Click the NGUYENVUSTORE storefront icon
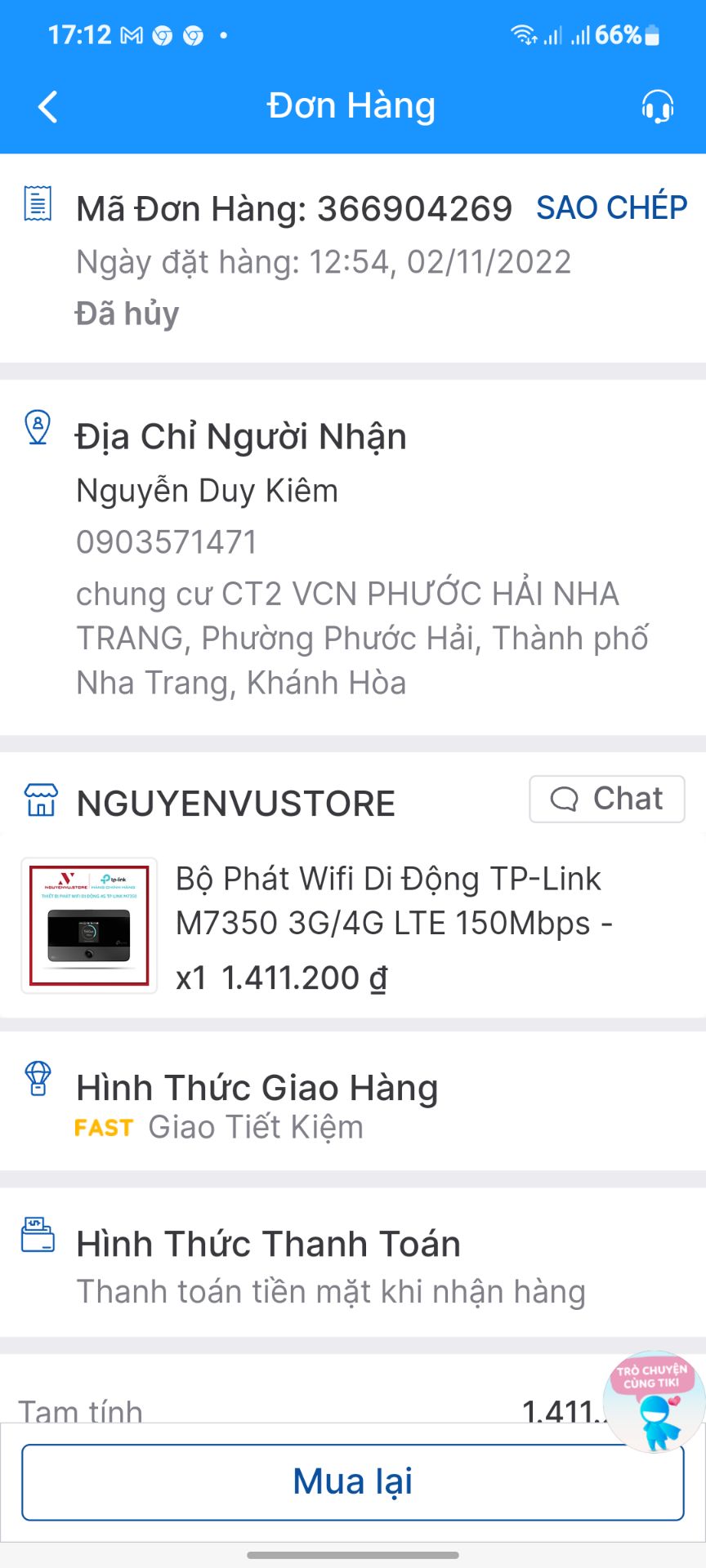The height and width of the screenshot is (1568, 706). pyautogui.click(x=40, y=800)
